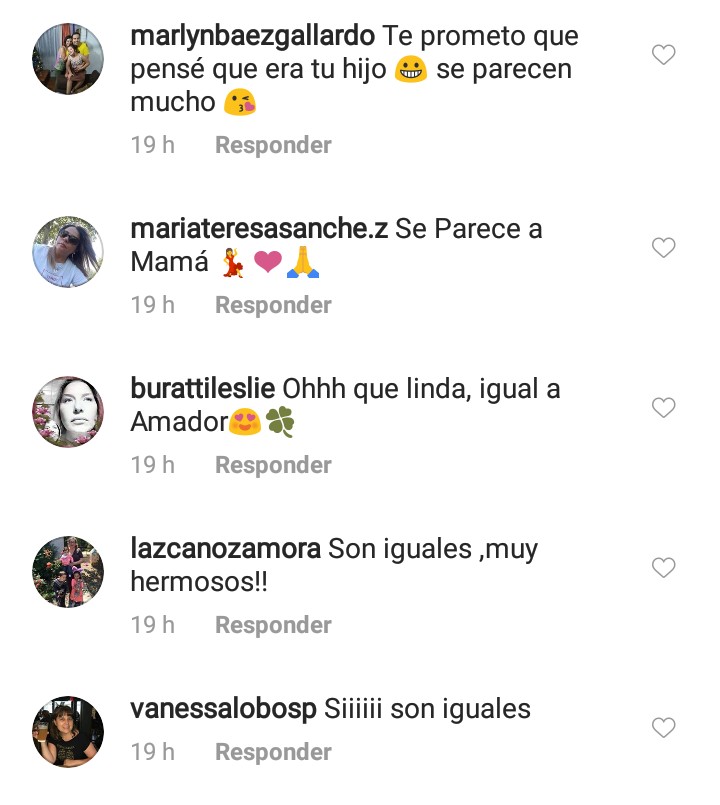View lazcanozamora's profile picture
The width and height of the screenshot is (720, 805).
[68, 571]
